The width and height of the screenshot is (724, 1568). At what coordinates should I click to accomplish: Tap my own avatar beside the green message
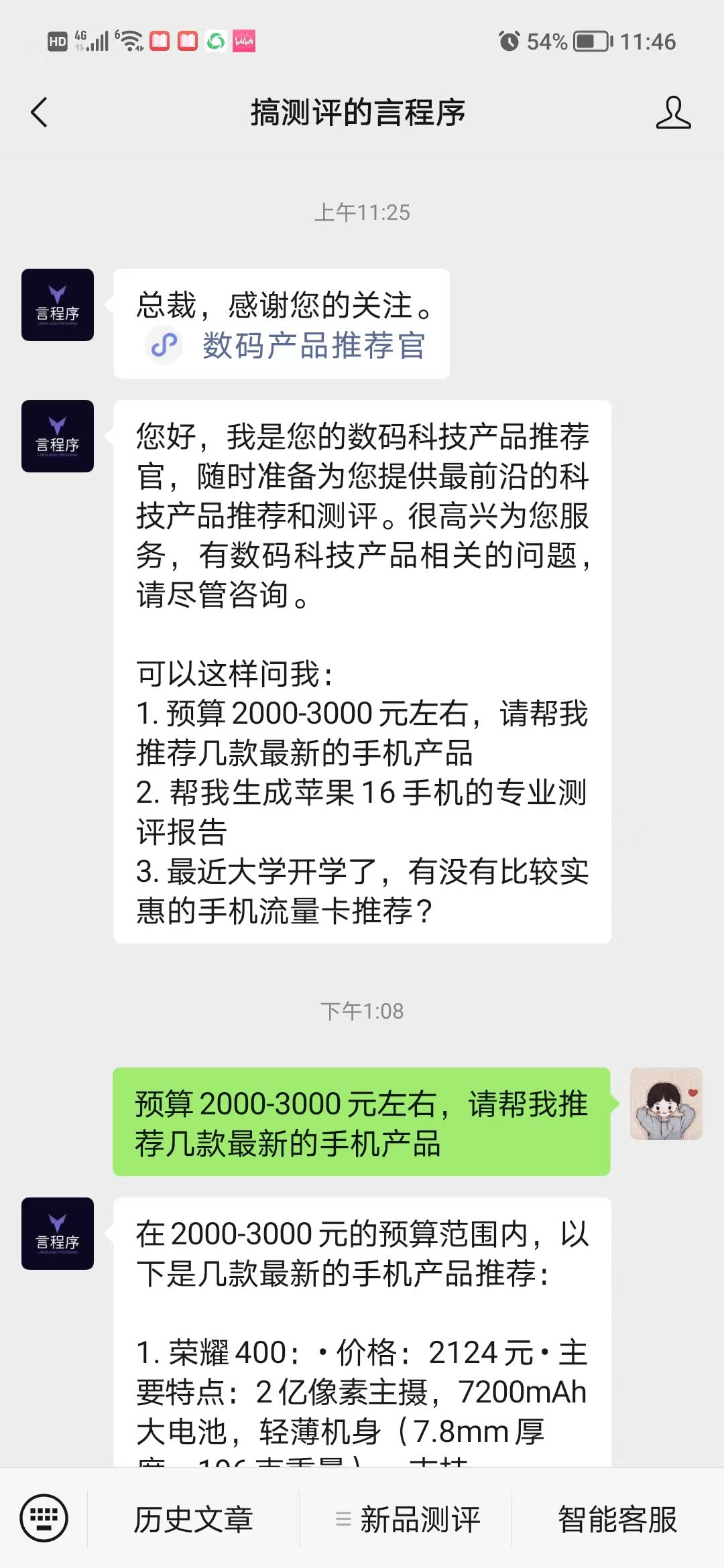pyautogui.click(x=666, y=1104)
